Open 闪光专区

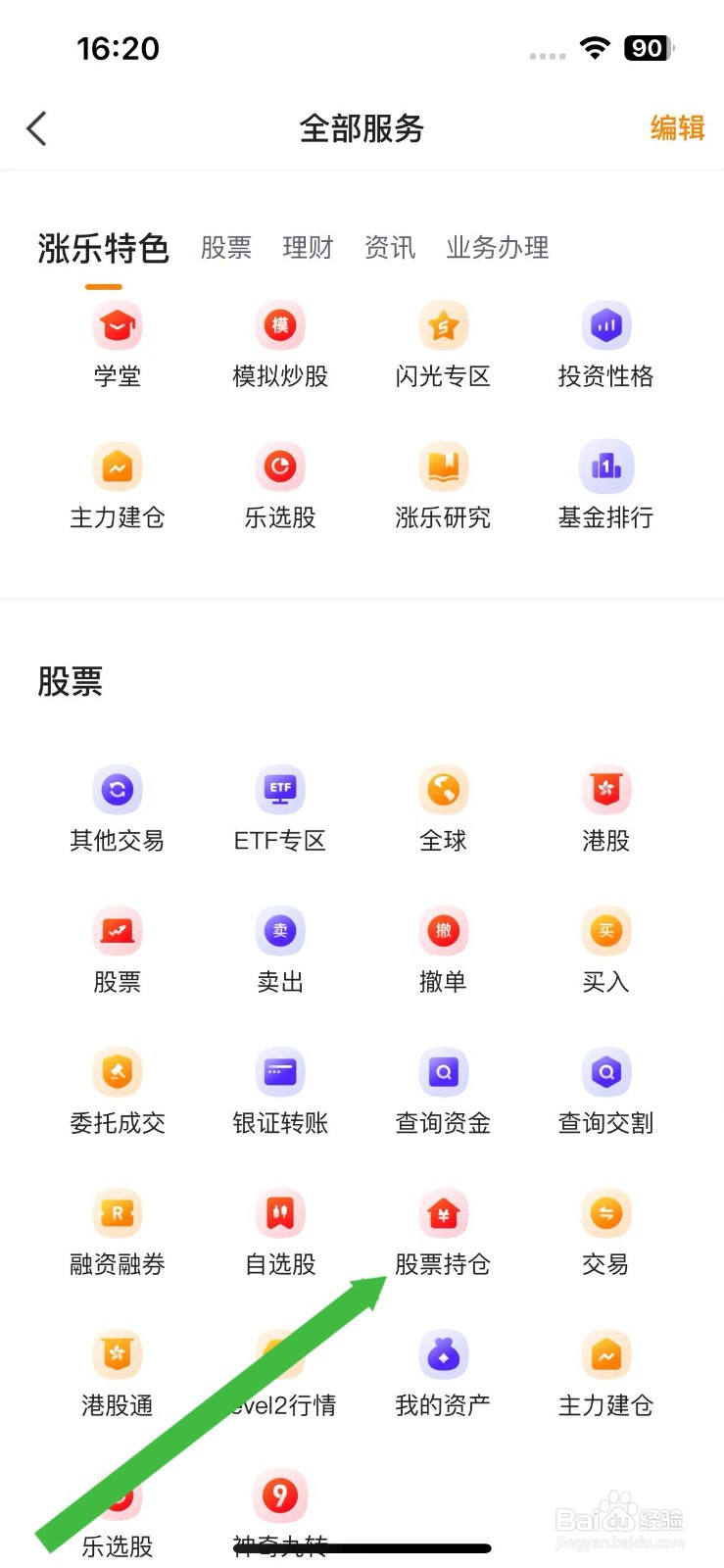point(443,344)
